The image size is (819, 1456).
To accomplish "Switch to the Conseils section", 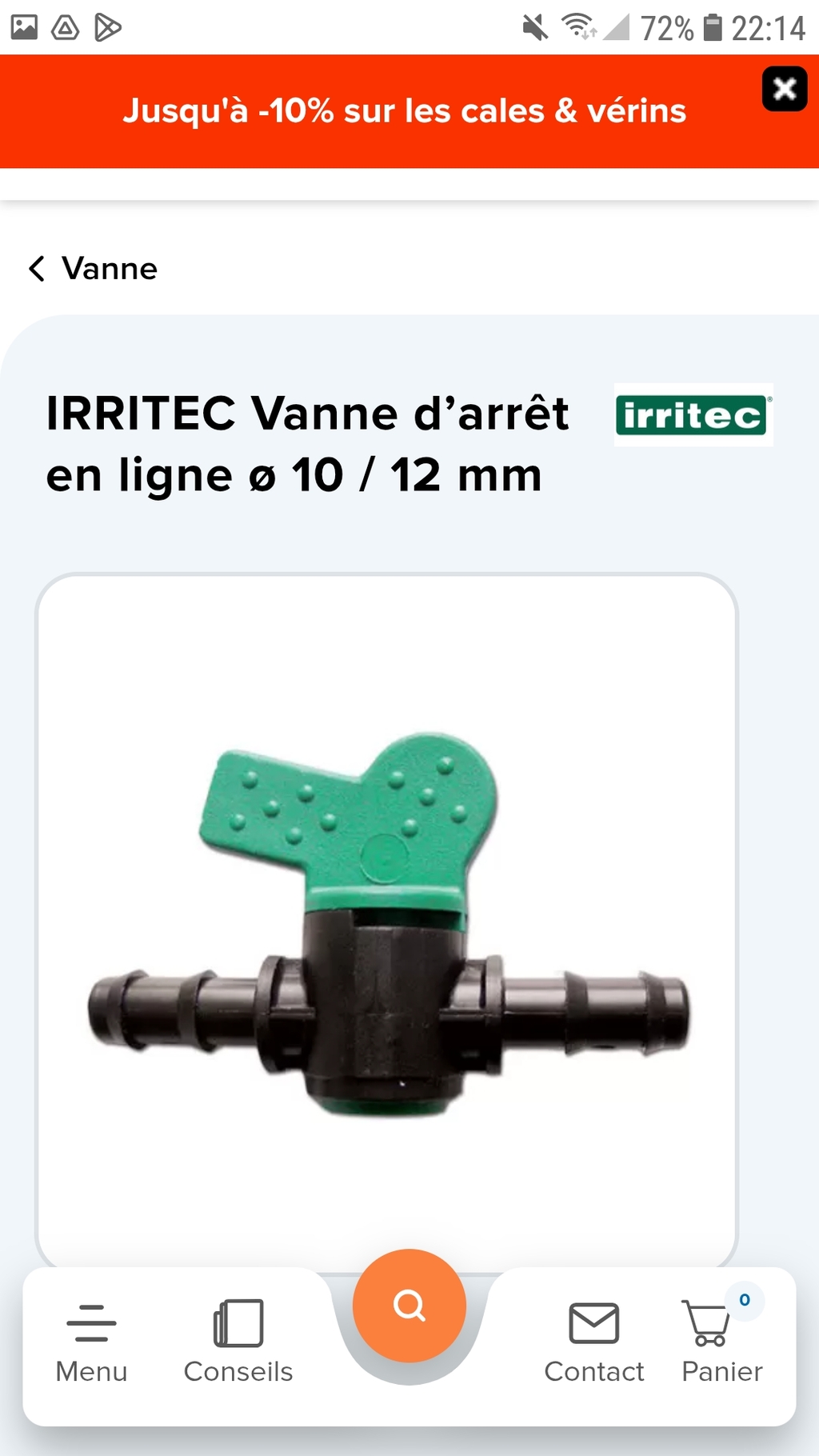I will [238, 1342].
